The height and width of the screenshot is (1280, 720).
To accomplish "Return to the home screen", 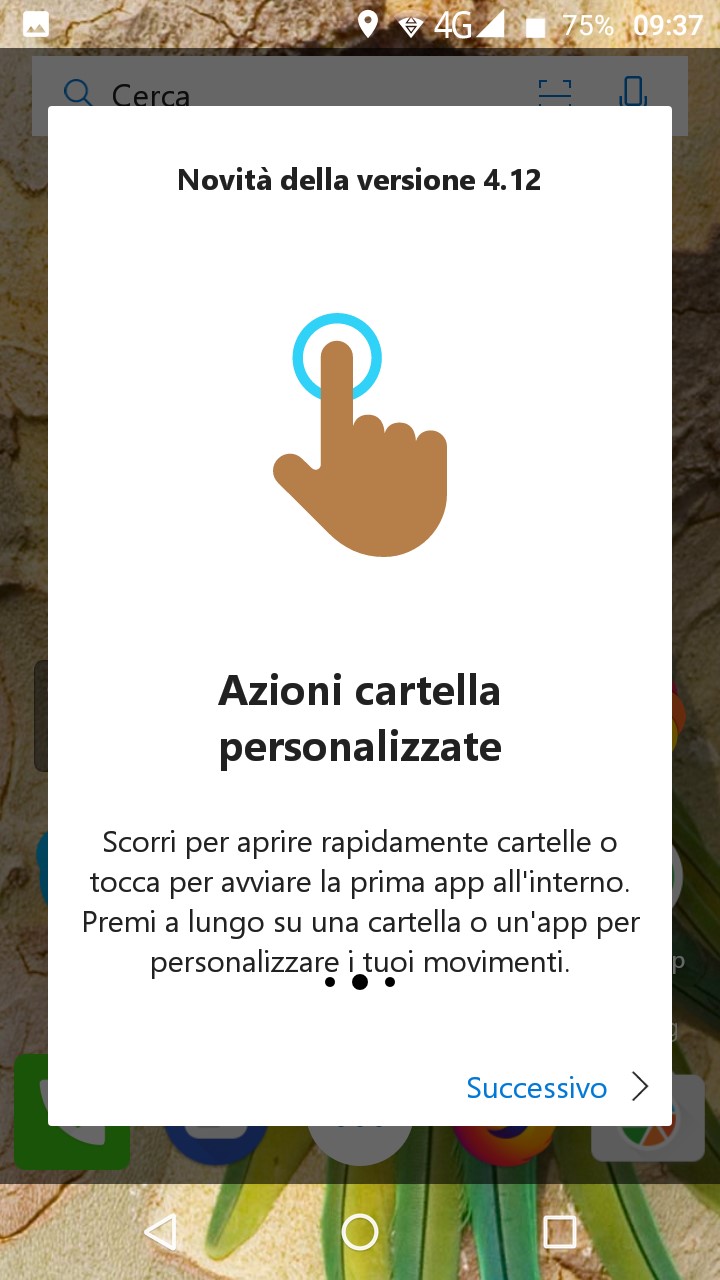I will [360, 1232].
